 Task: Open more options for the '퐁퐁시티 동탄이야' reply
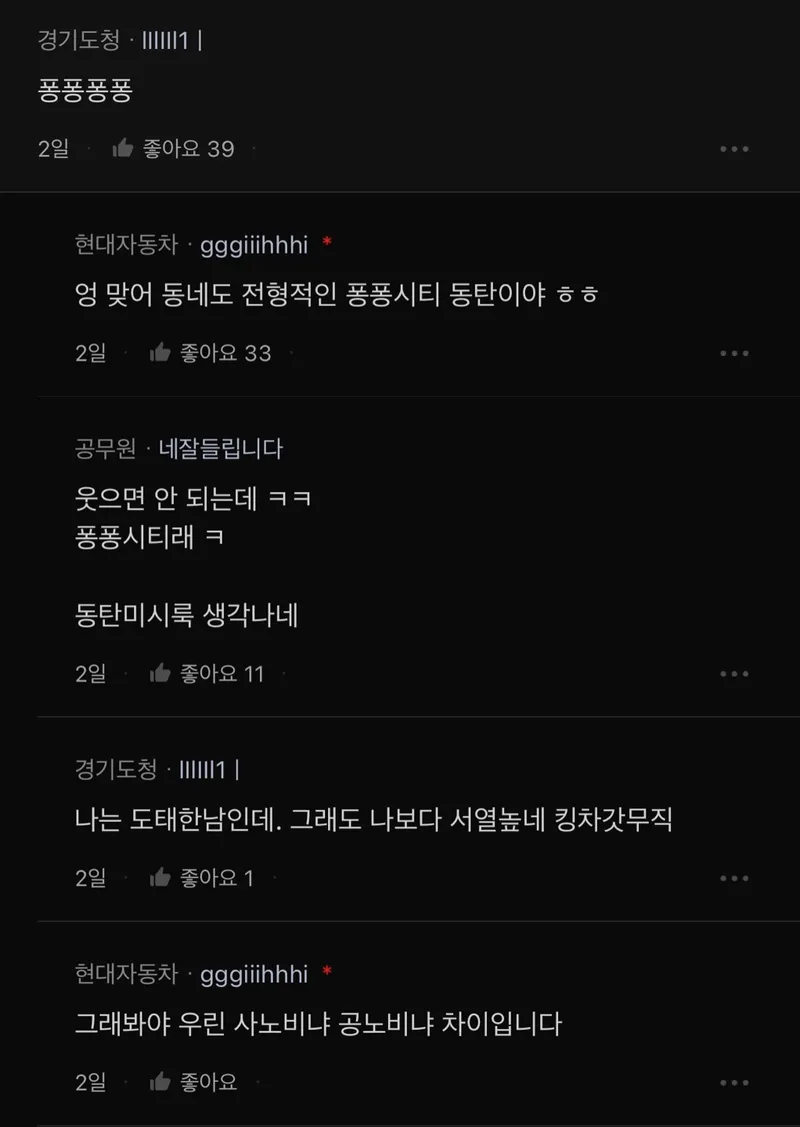point(734,353)
